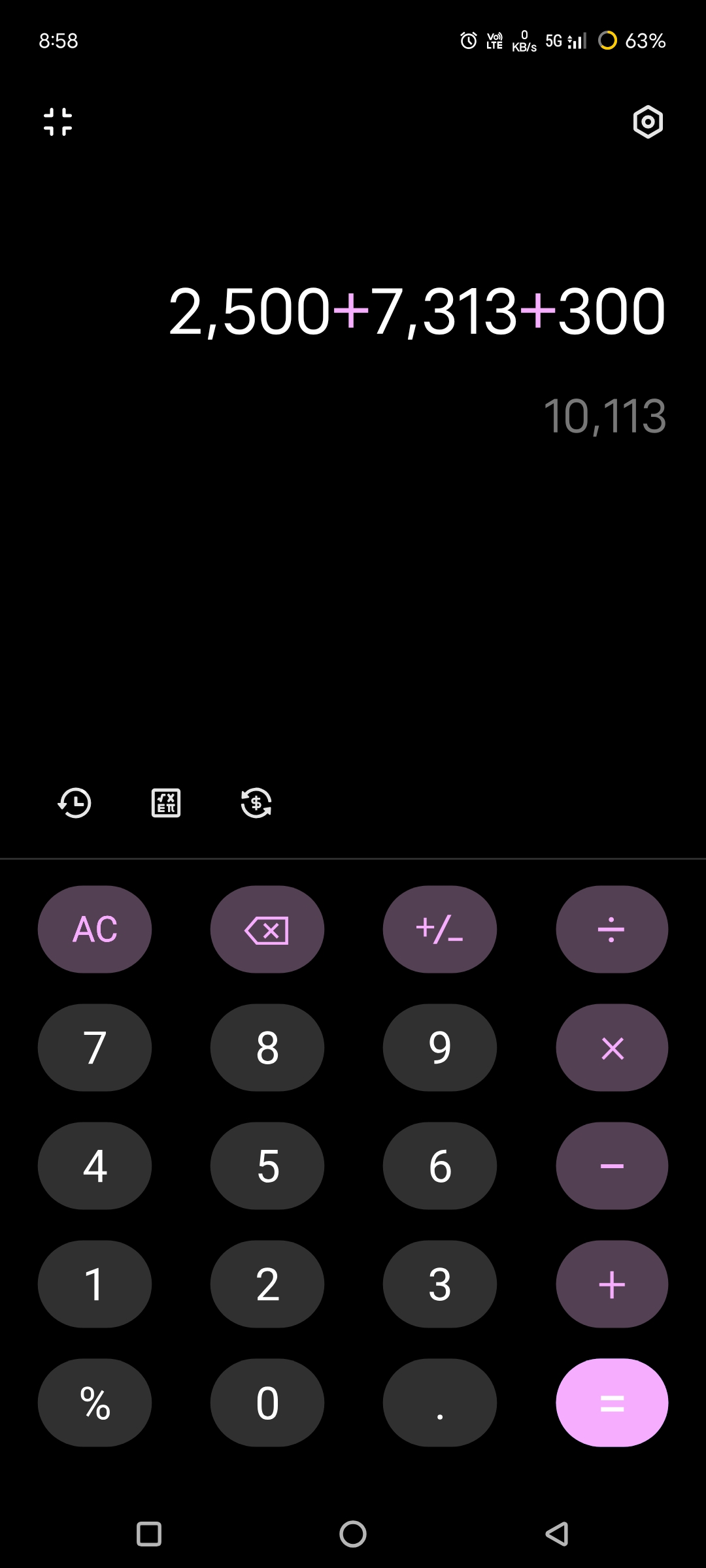Open the currency converter

pos(256,803)
